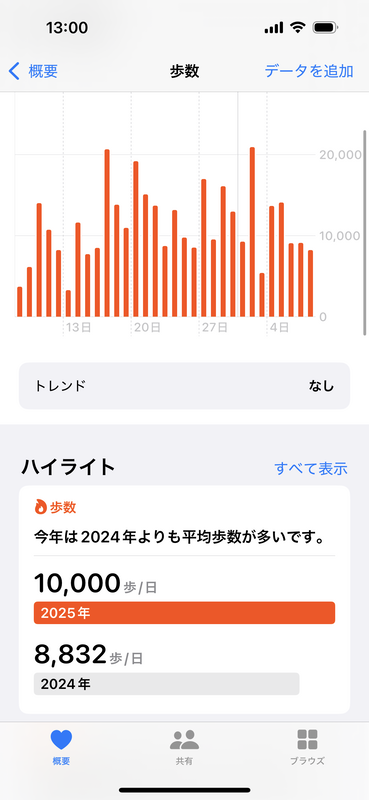Tap すべて表示 to see all highlights
This screenshot has width=369, height=800.
click(x=311, y=468)
